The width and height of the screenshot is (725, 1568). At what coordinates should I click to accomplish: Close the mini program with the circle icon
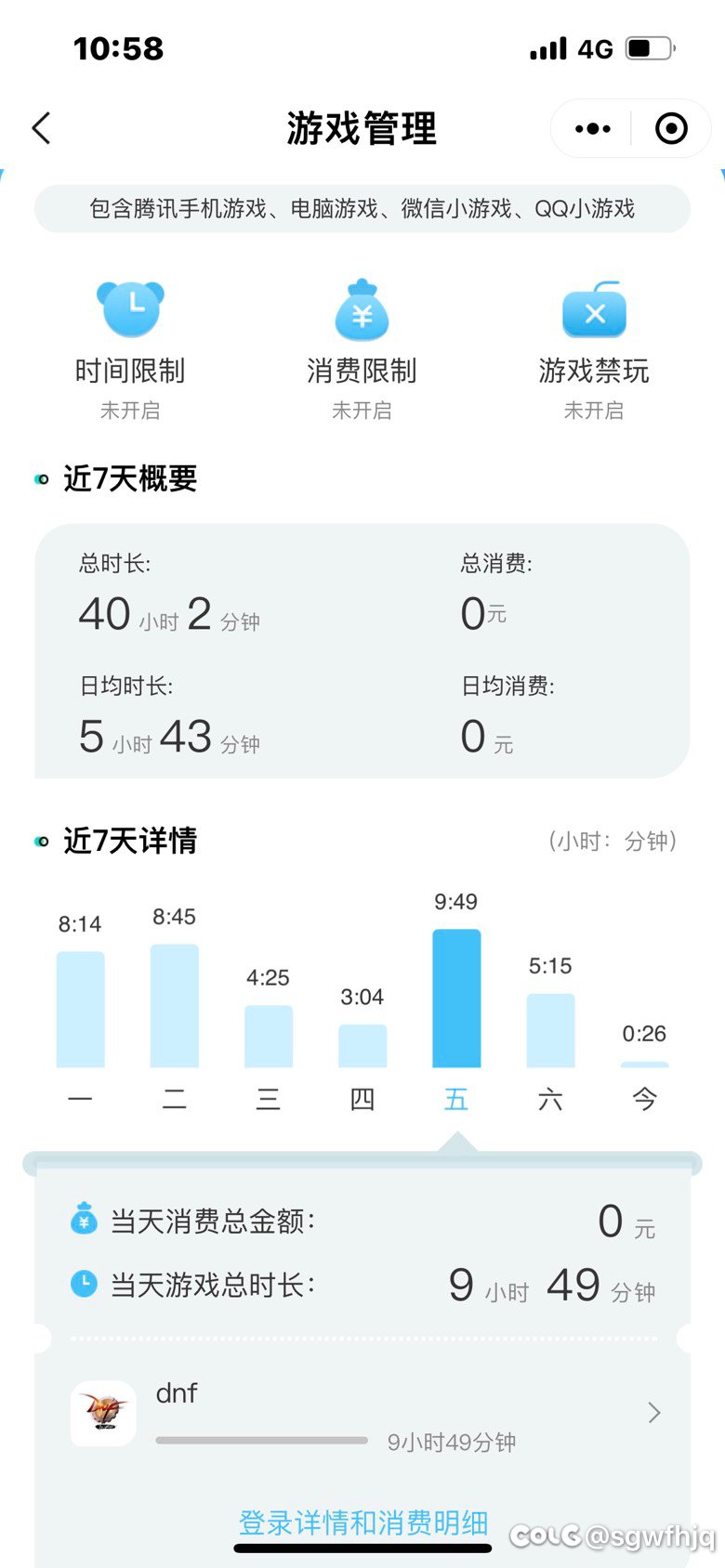point(671,128)
